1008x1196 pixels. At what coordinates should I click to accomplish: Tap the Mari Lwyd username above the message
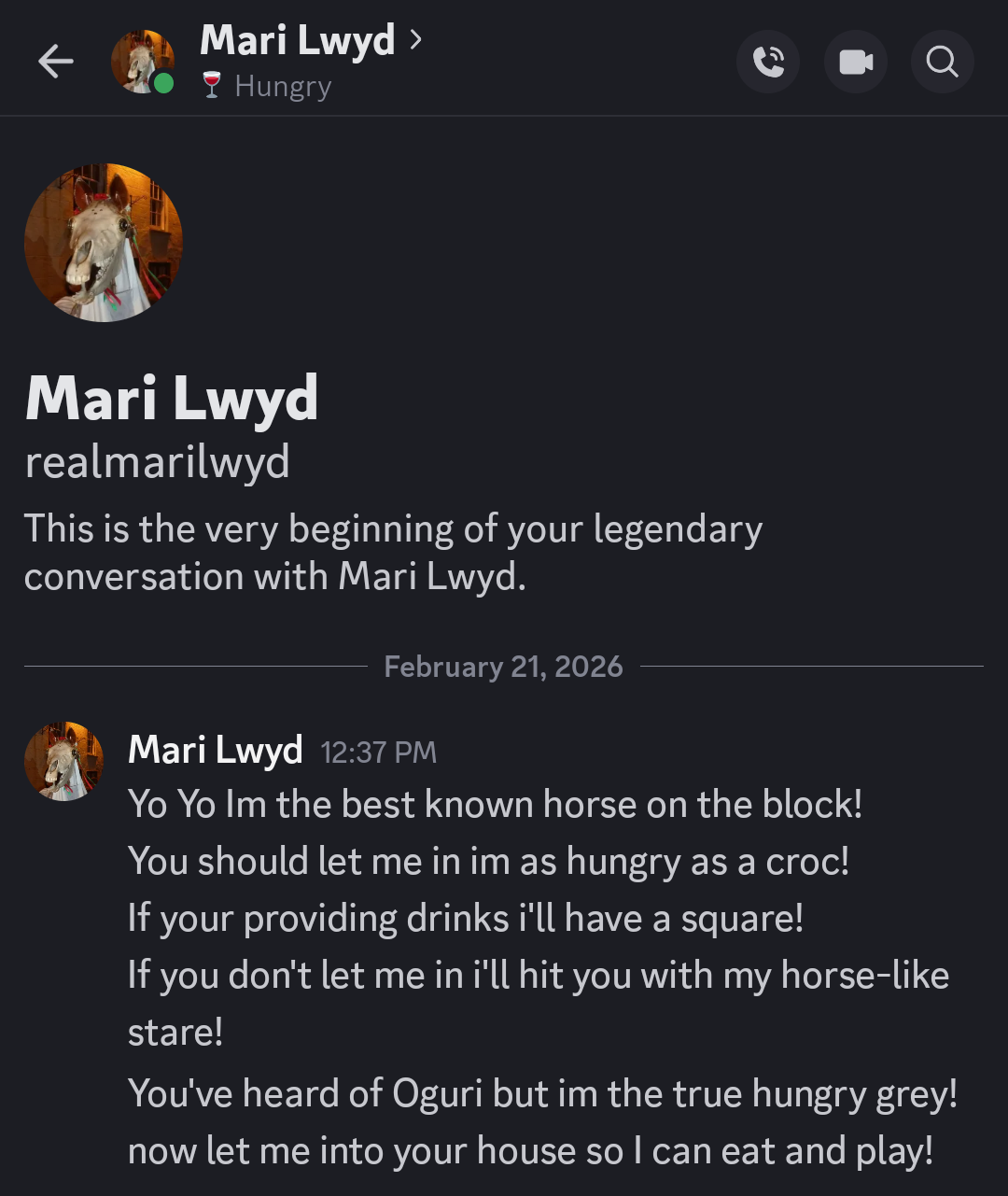click(215, 750)
